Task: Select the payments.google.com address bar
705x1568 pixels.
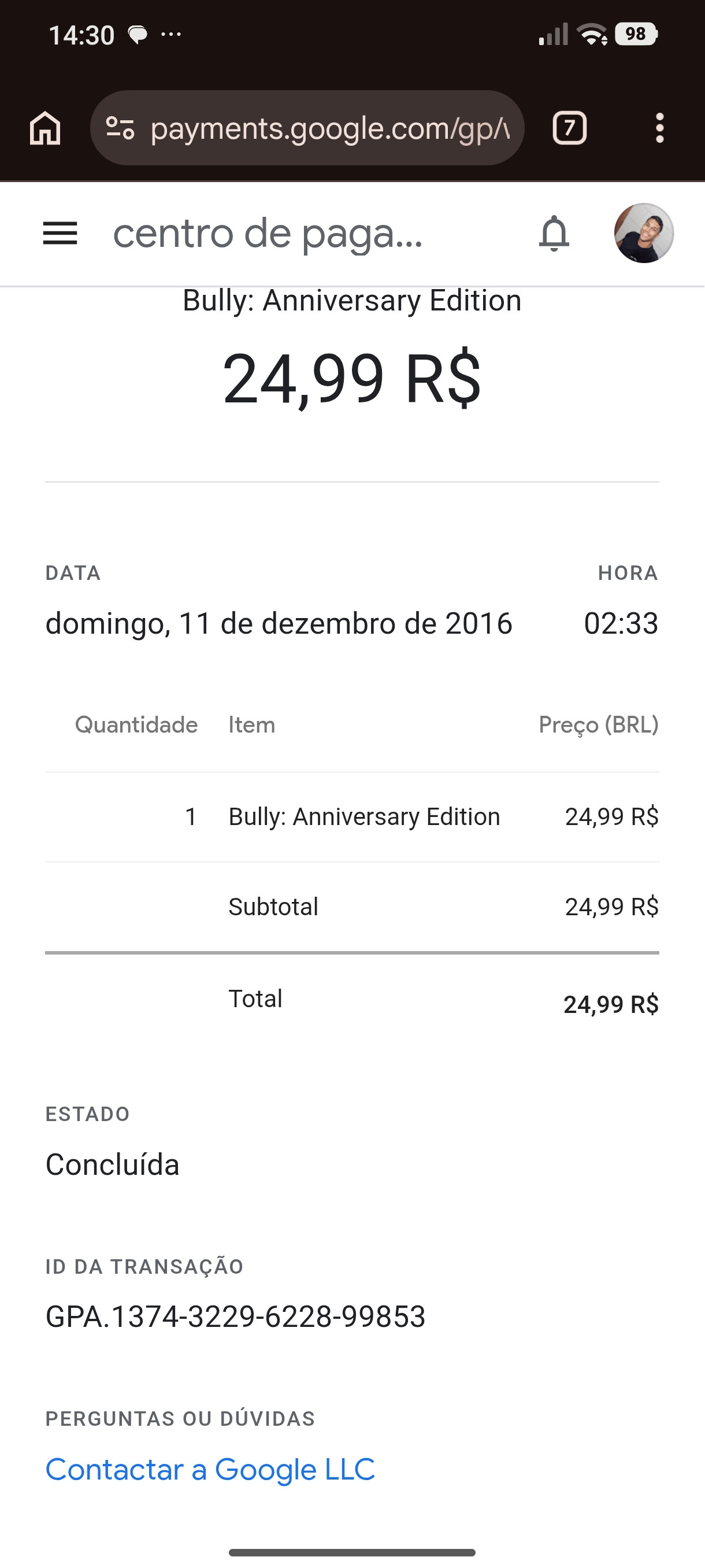Action: click(x=307, y=128)
